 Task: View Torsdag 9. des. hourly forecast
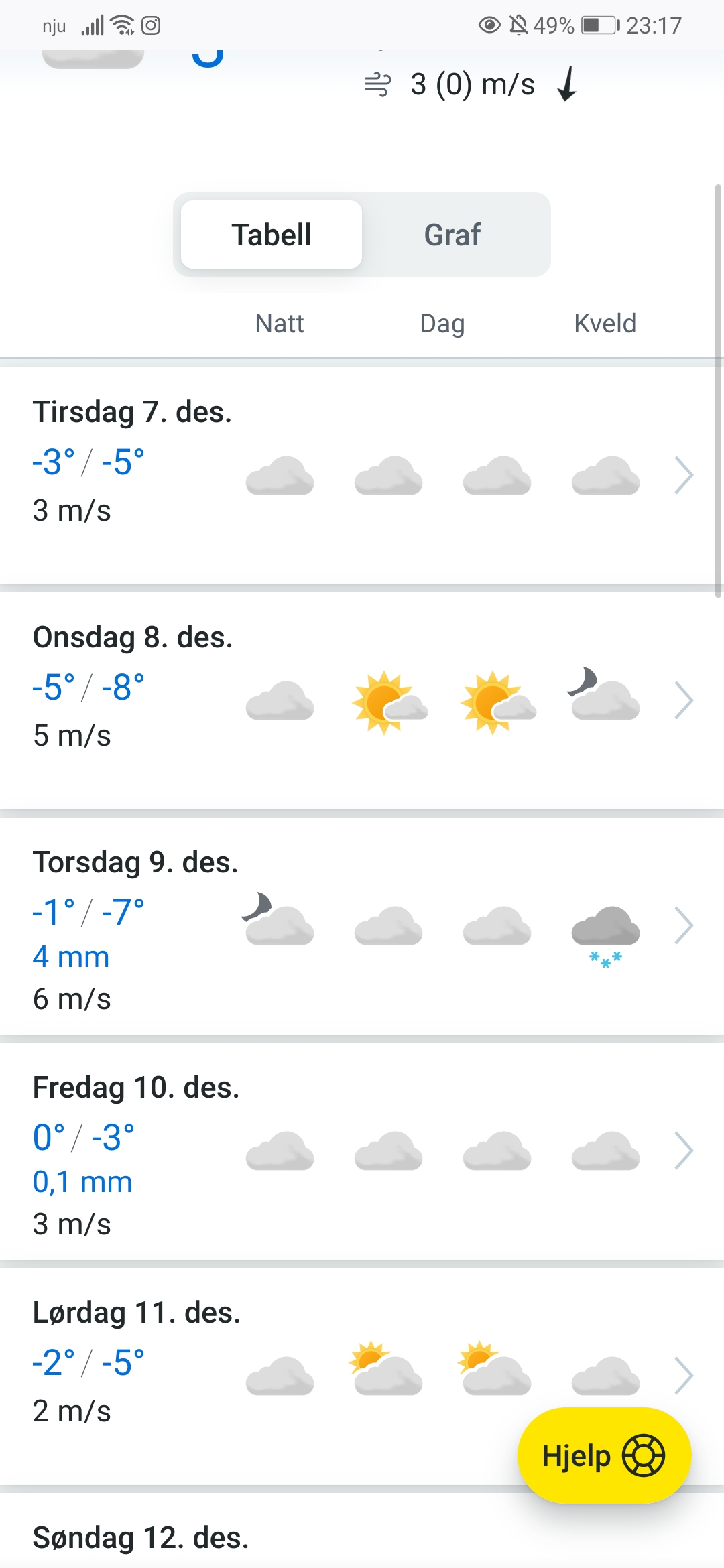683,925
